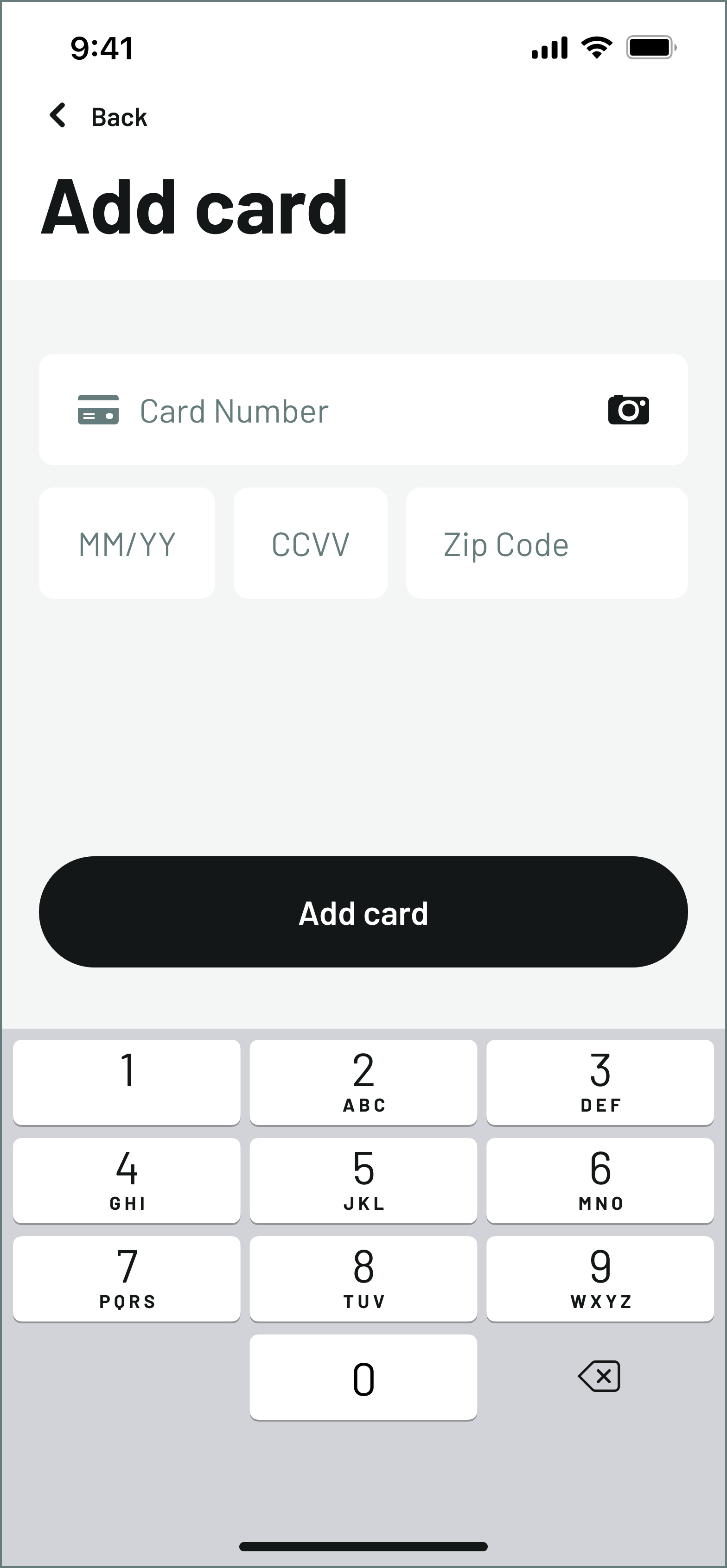
Task: Tap the home indicator bar at screen bottom
Action: tap(363, 1545)
